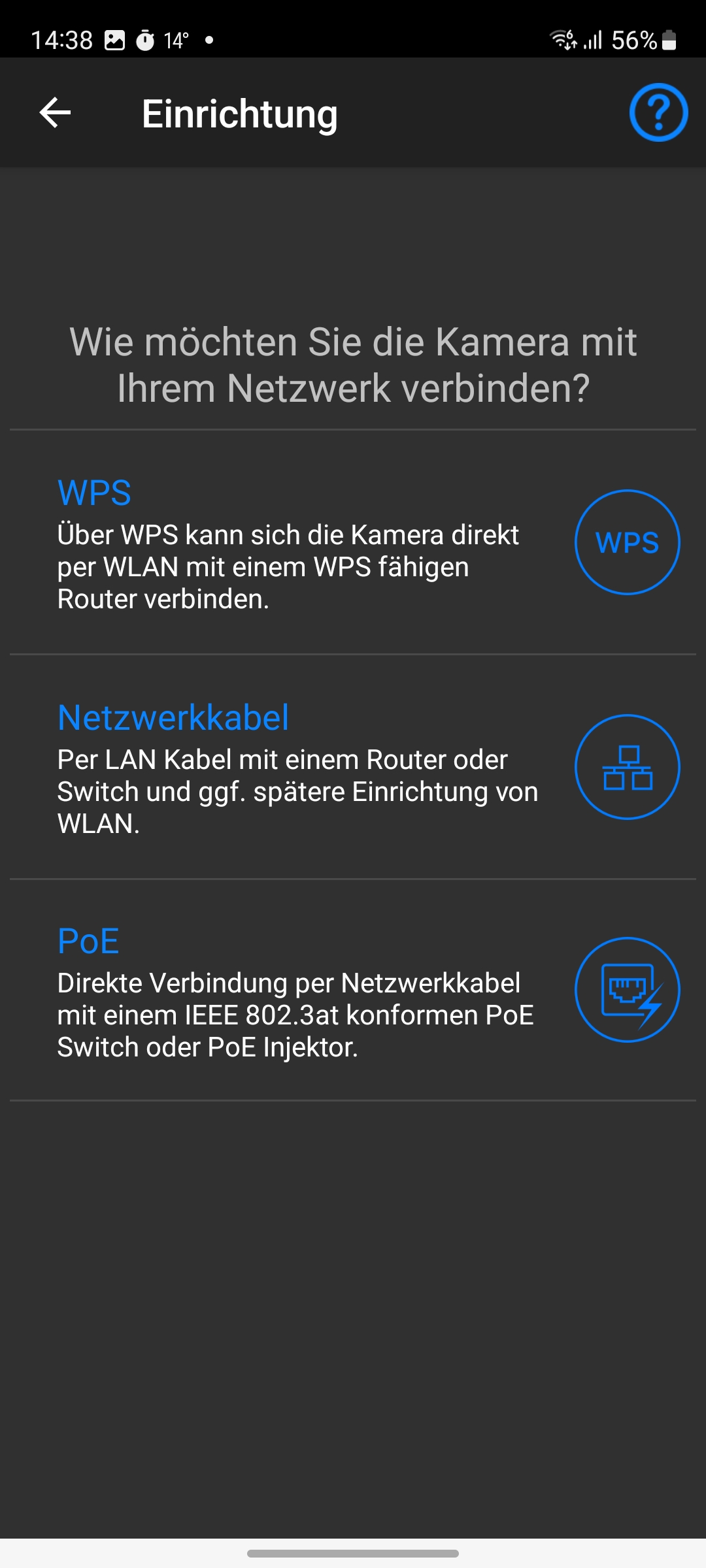This screenshot has height=1568, width=706.
Task: Go back from the Einrichtung screen
Action: click(x=56, y=113)
